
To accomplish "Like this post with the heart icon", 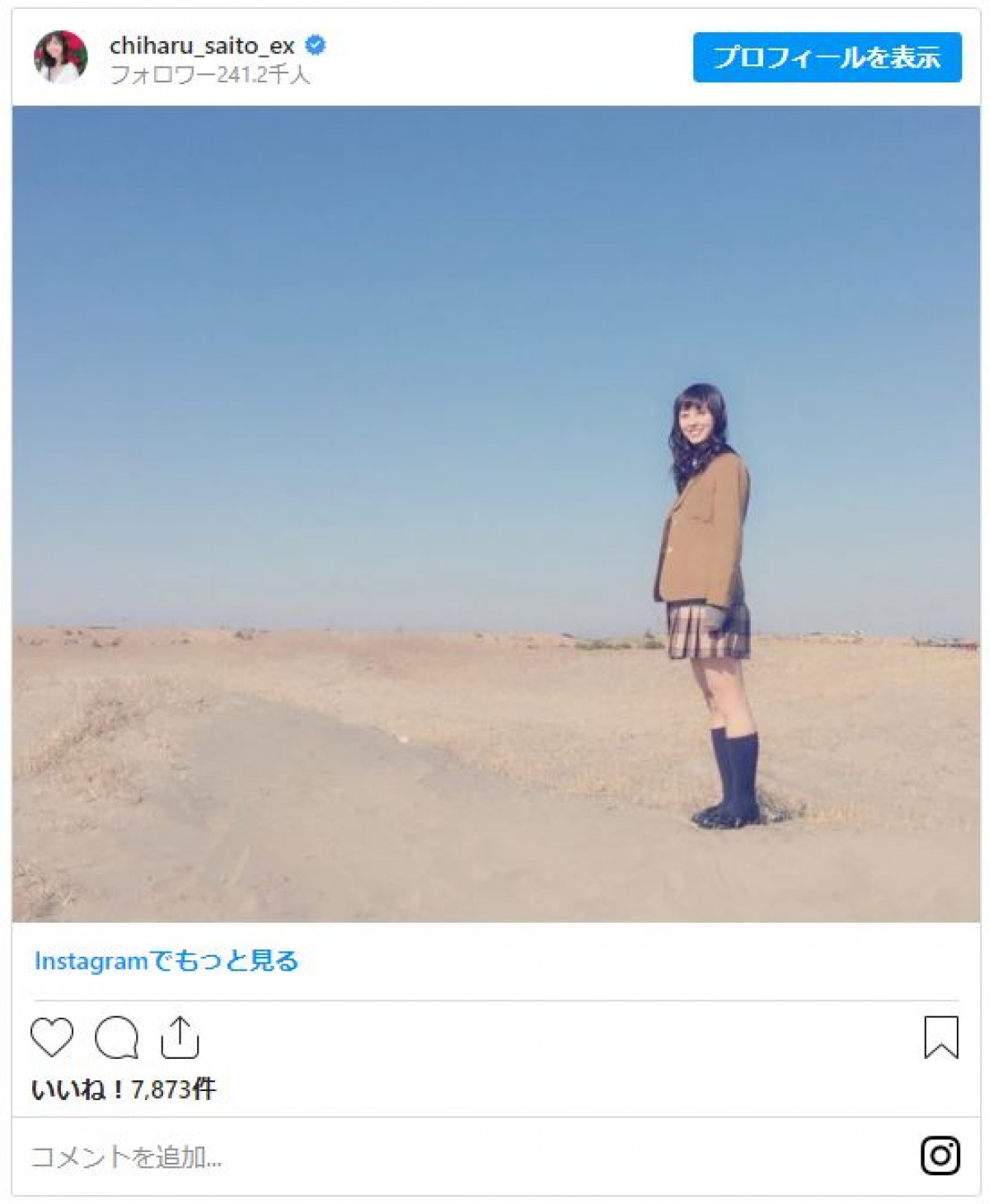I will (x=52, y=1037).
